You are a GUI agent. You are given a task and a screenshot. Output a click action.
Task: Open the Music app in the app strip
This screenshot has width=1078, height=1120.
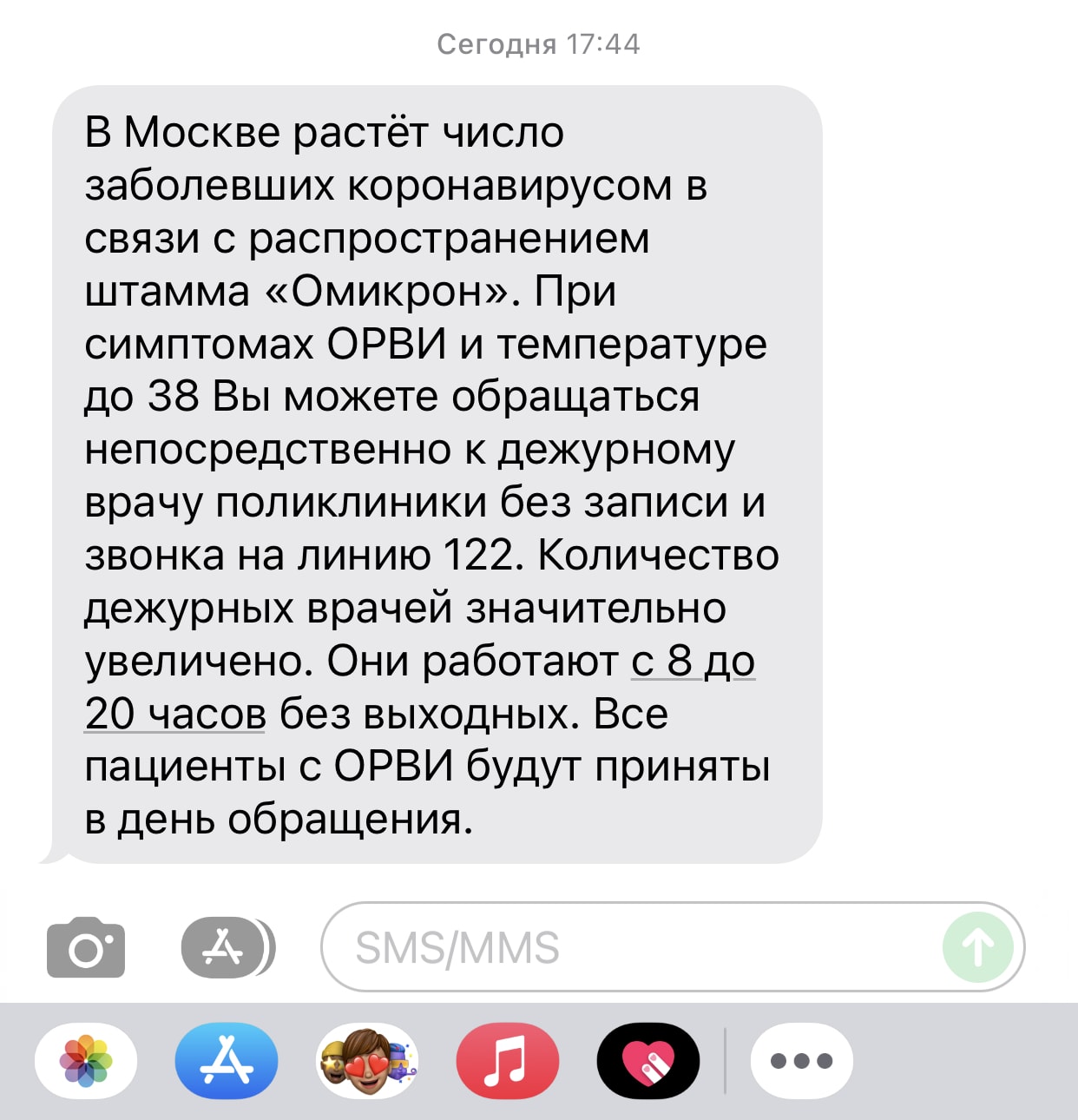(508, 1061)
